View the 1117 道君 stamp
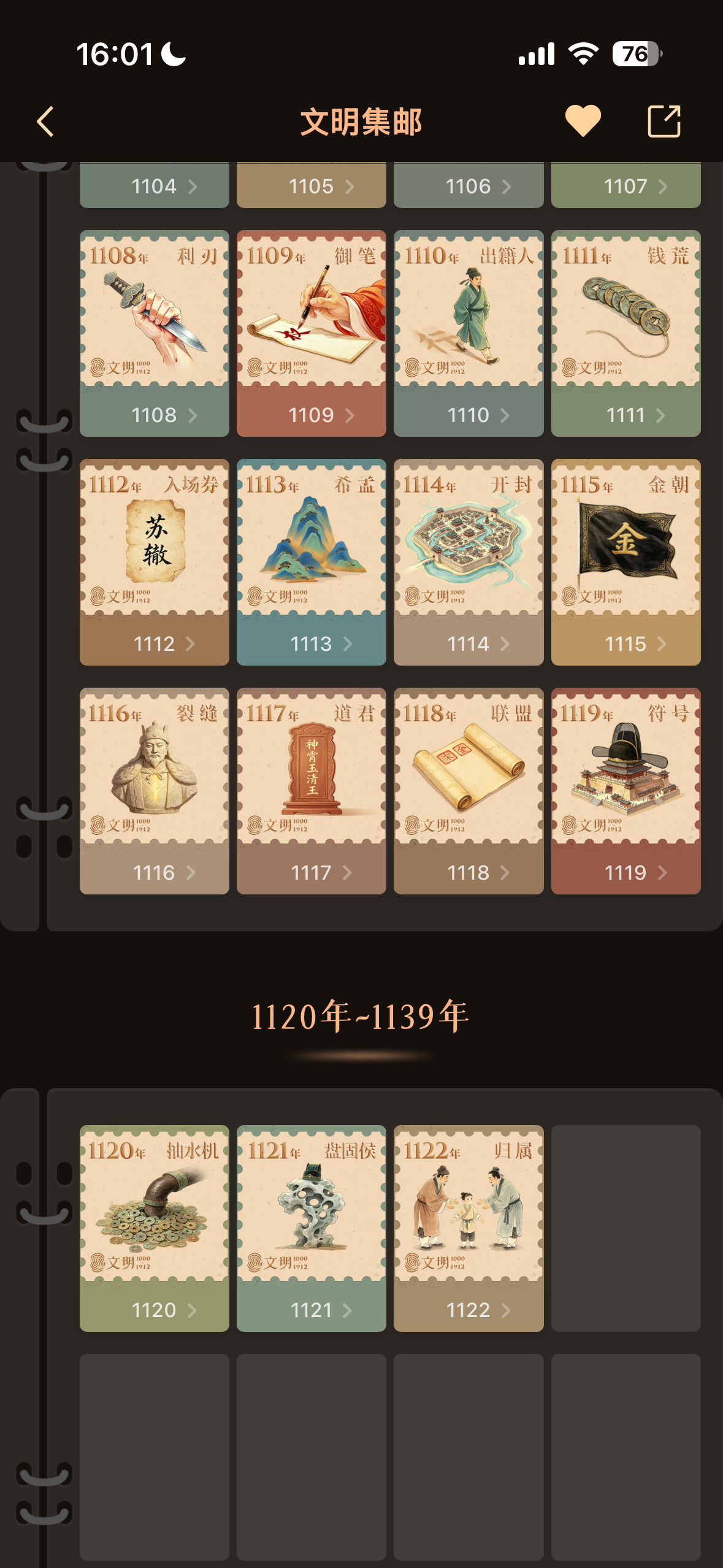The height and width of the screenshot is (1568, 723). pyautogui.click(x=312, y=791)
